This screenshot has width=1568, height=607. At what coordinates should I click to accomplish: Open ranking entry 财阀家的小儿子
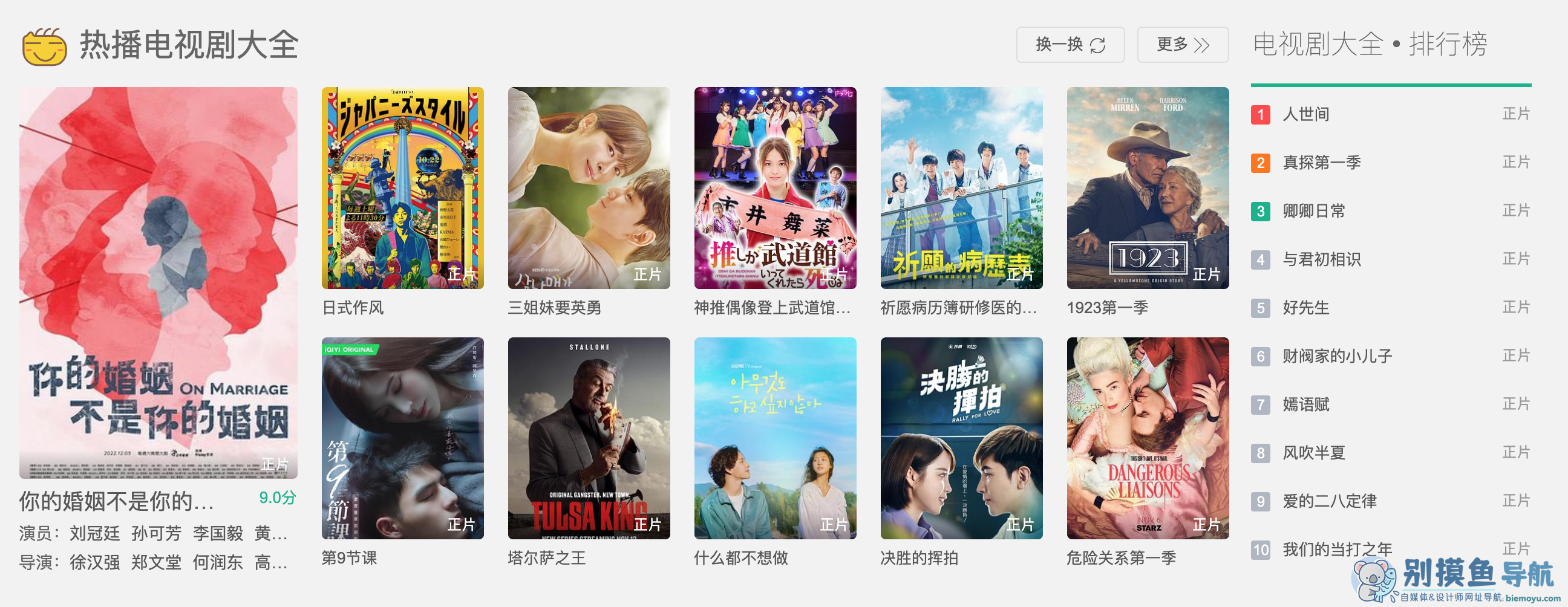click(x=1337, y=357)
